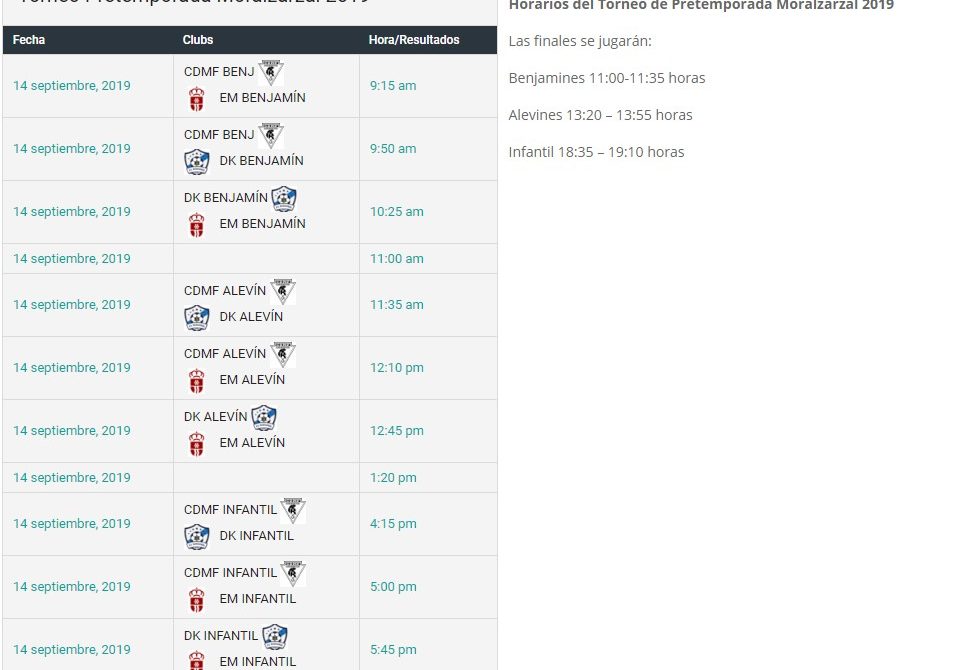Screen dimensions: 980x670
Task: Open date link for DK ALEVÍN vs EM ALEVÍN
Action: (x=72, y=431)
